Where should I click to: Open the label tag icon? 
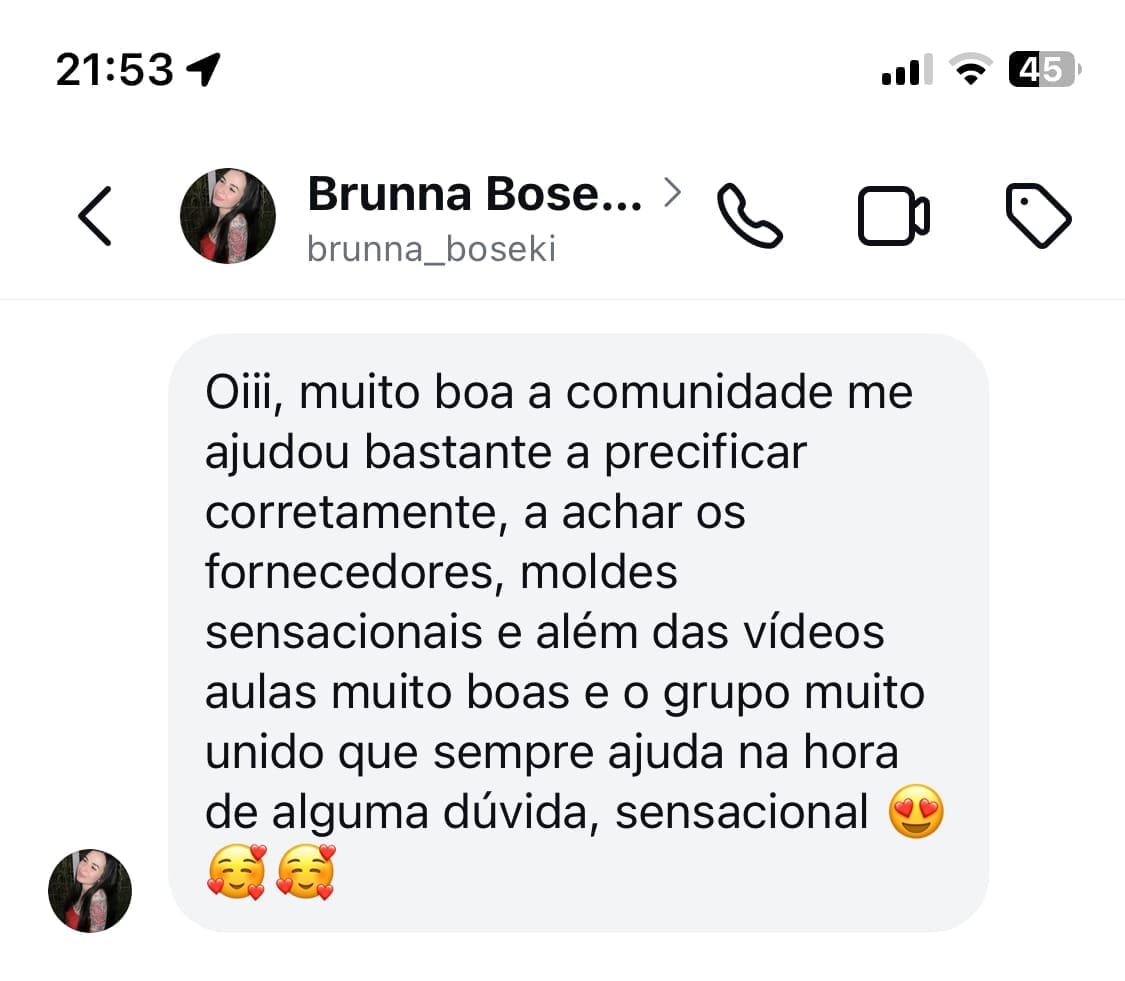(x=1037, y=215)
